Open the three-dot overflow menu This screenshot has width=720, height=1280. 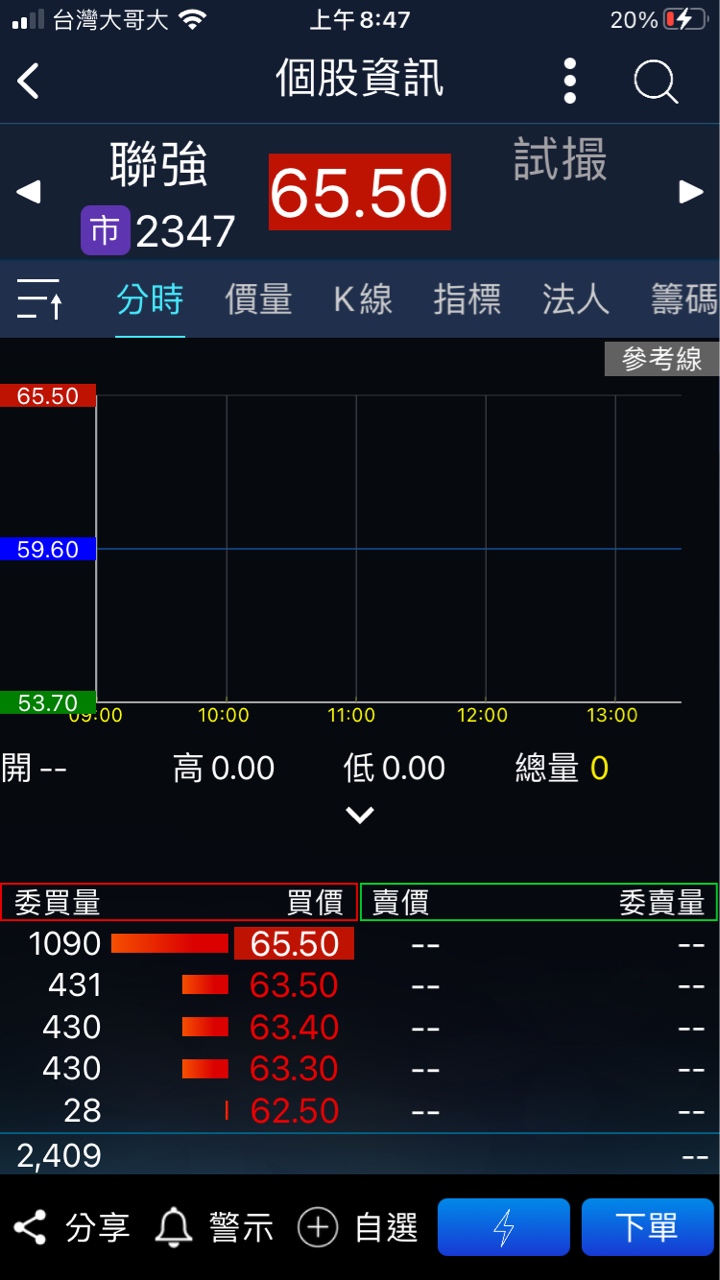point(570,81)
